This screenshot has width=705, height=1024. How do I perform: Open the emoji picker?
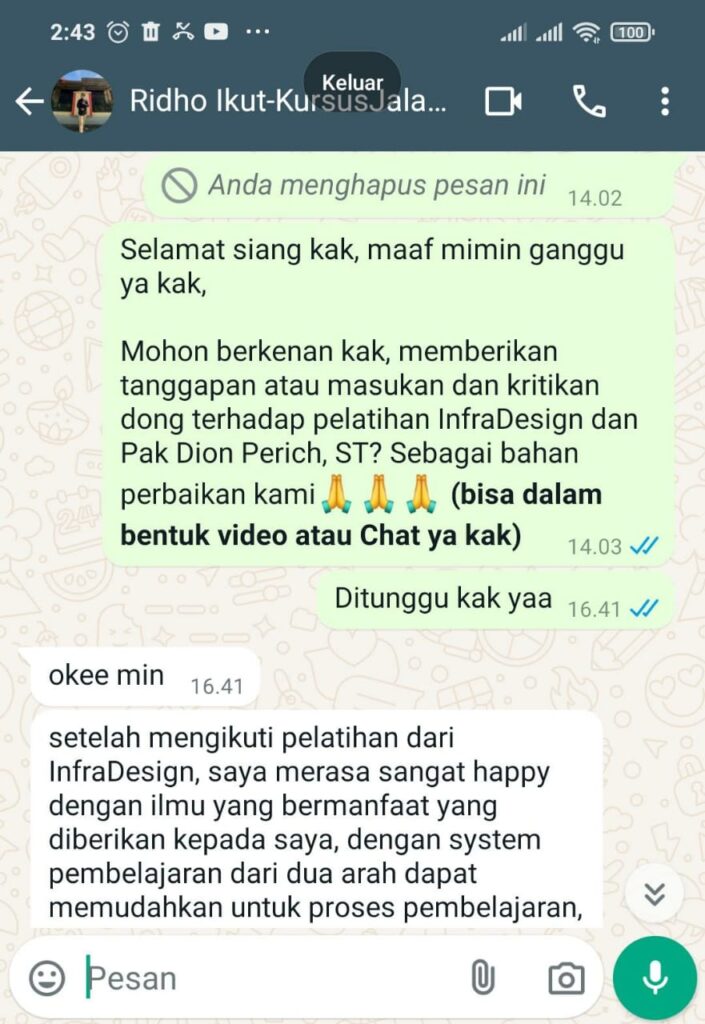[x=47, y=977]
